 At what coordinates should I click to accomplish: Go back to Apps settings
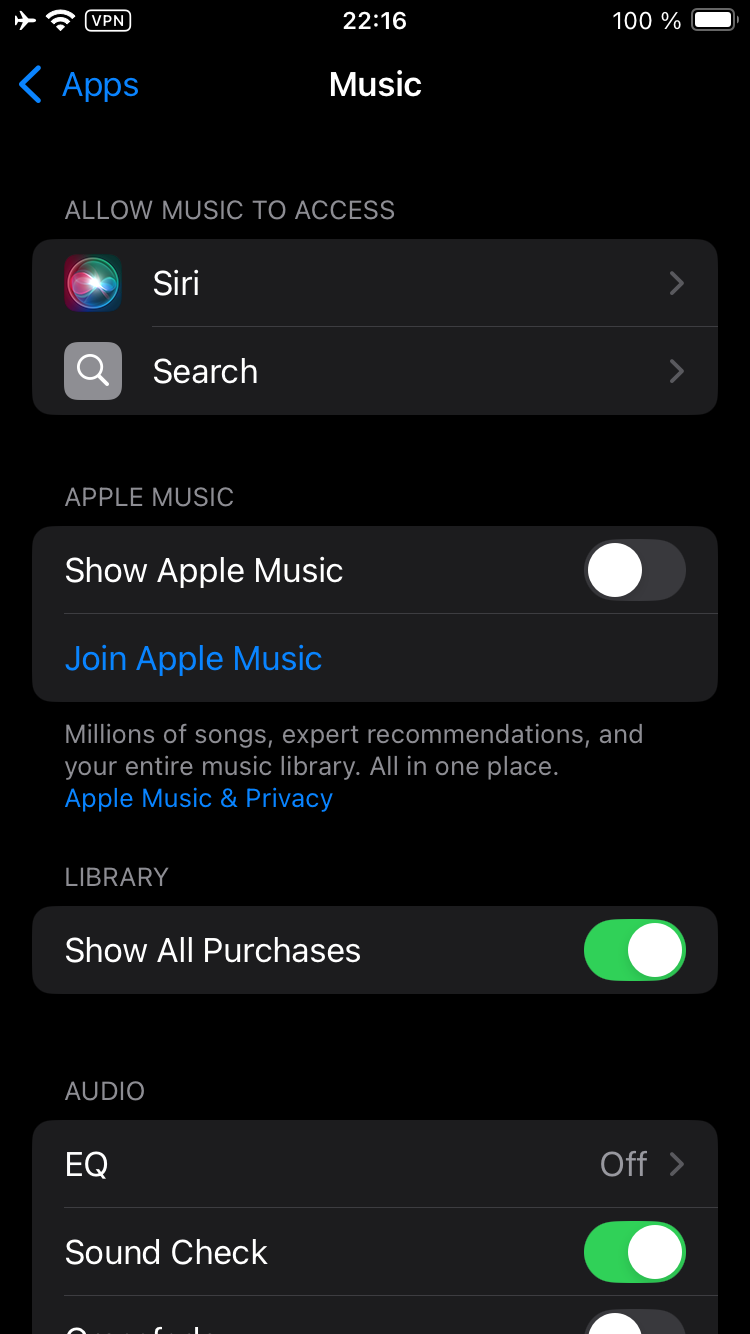[x=80, y=85]
